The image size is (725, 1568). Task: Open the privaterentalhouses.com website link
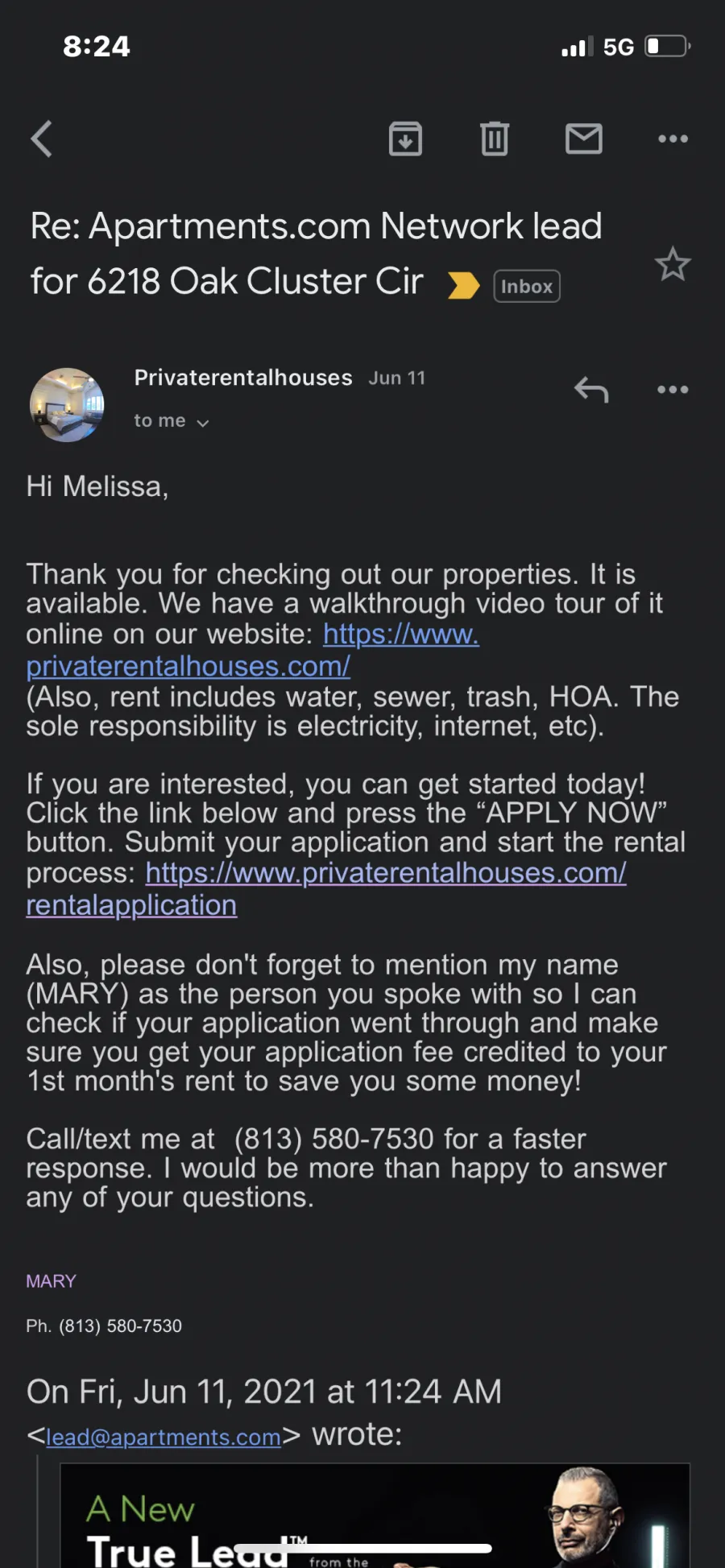click(253, 650)
